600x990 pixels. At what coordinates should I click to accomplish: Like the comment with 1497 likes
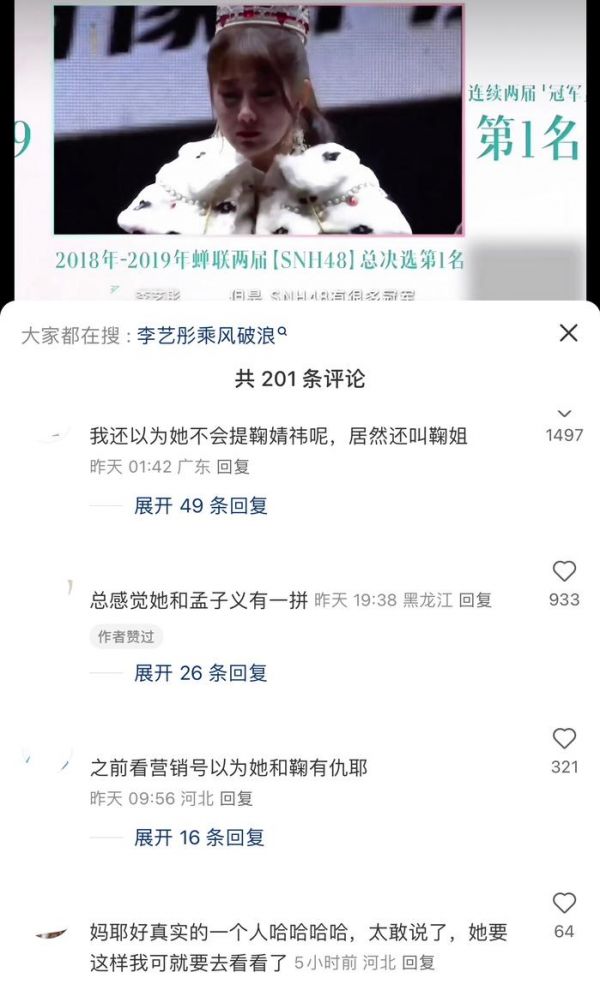pyautogui.click(x=564, y=414)
